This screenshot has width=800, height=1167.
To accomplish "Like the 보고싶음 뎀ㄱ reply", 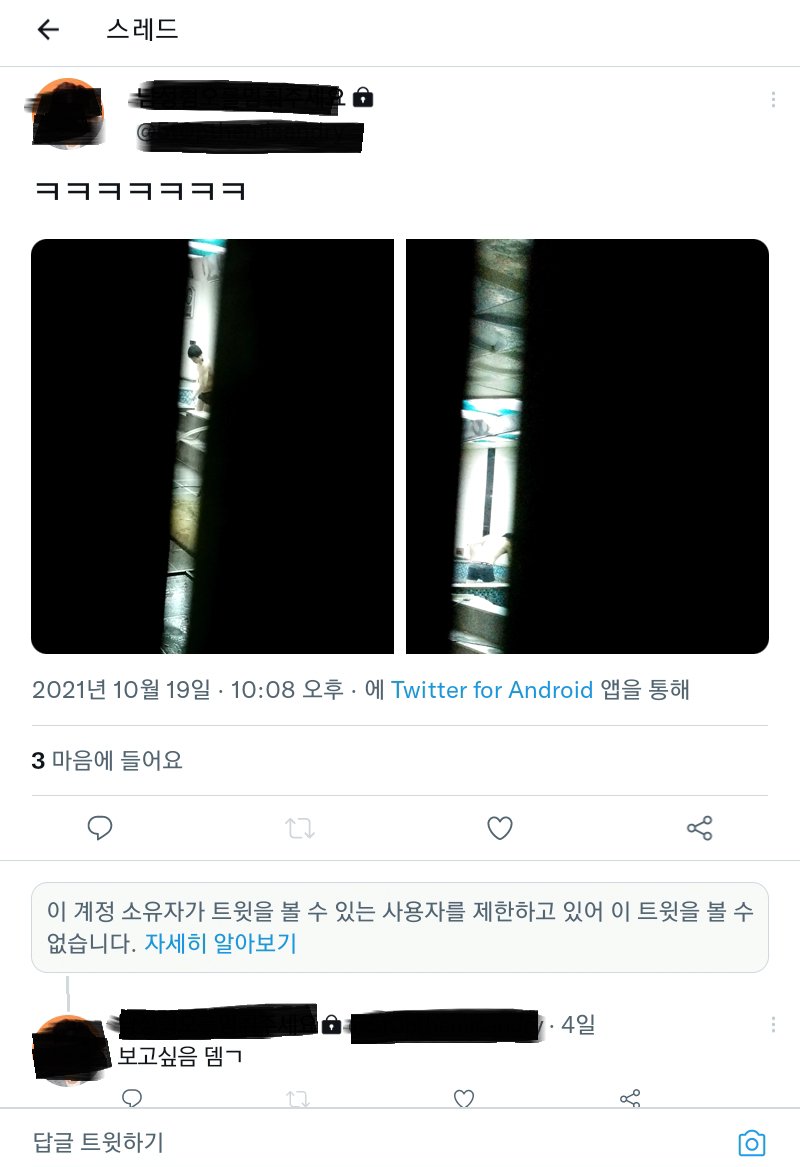I will pyautogui.click(x=463, y=1098).
